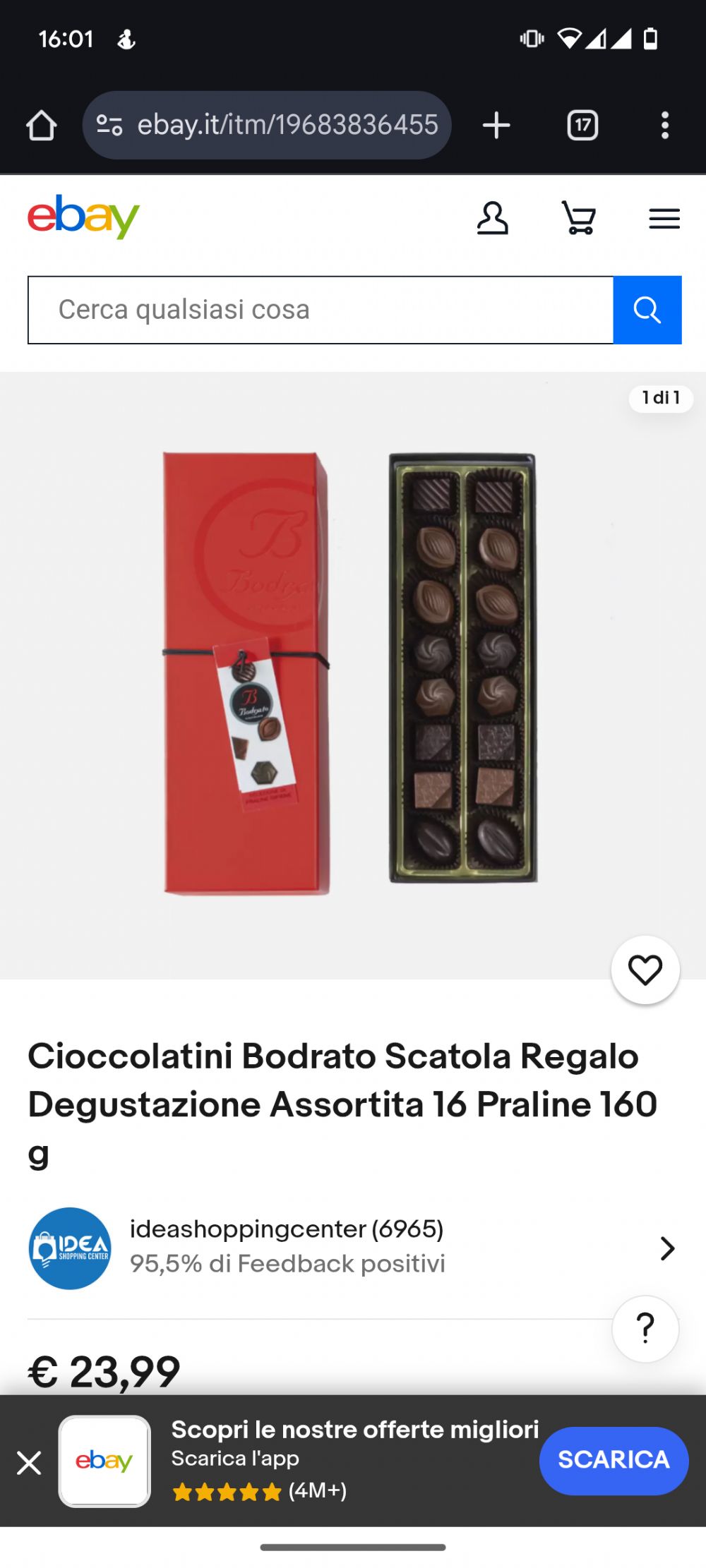This screenshot has height=1568, width=706.
Task: Go to the eBay homepage logo
Action: (x=83, y=217)
